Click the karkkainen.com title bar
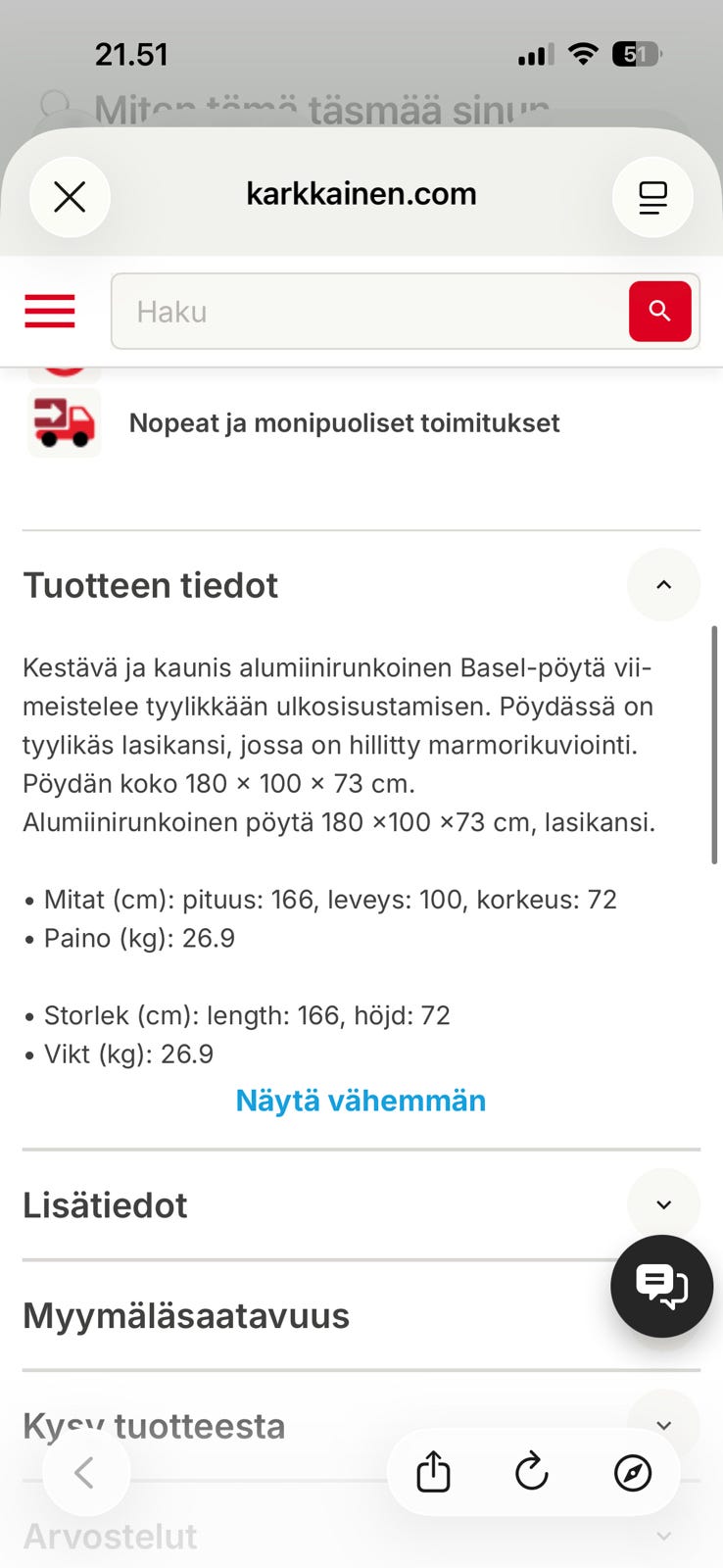 [361, 194]
